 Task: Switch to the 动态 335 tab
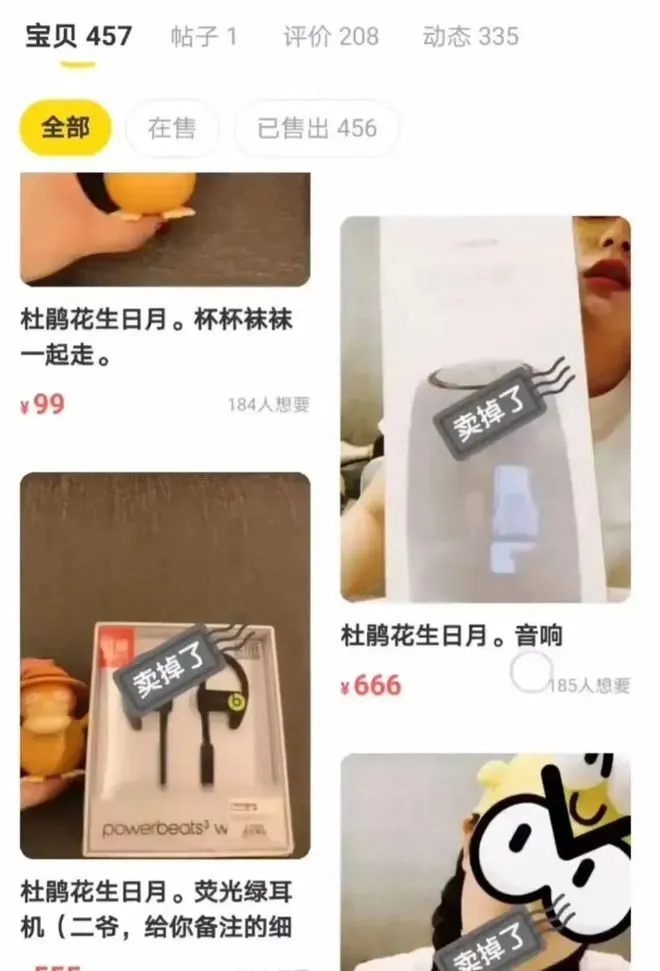470,37
